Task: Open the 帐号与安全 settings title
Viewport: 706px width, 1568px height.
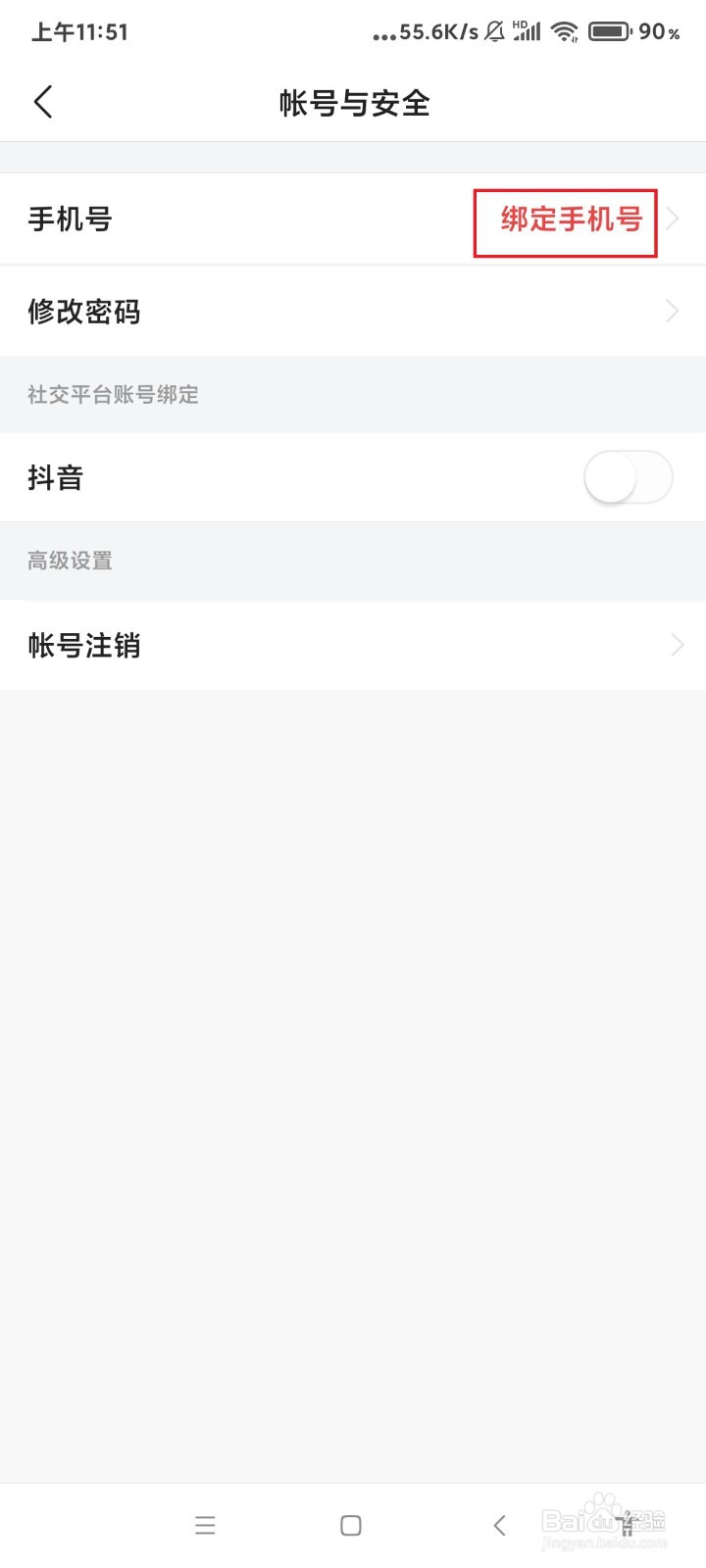Action: tap(355, 103)
